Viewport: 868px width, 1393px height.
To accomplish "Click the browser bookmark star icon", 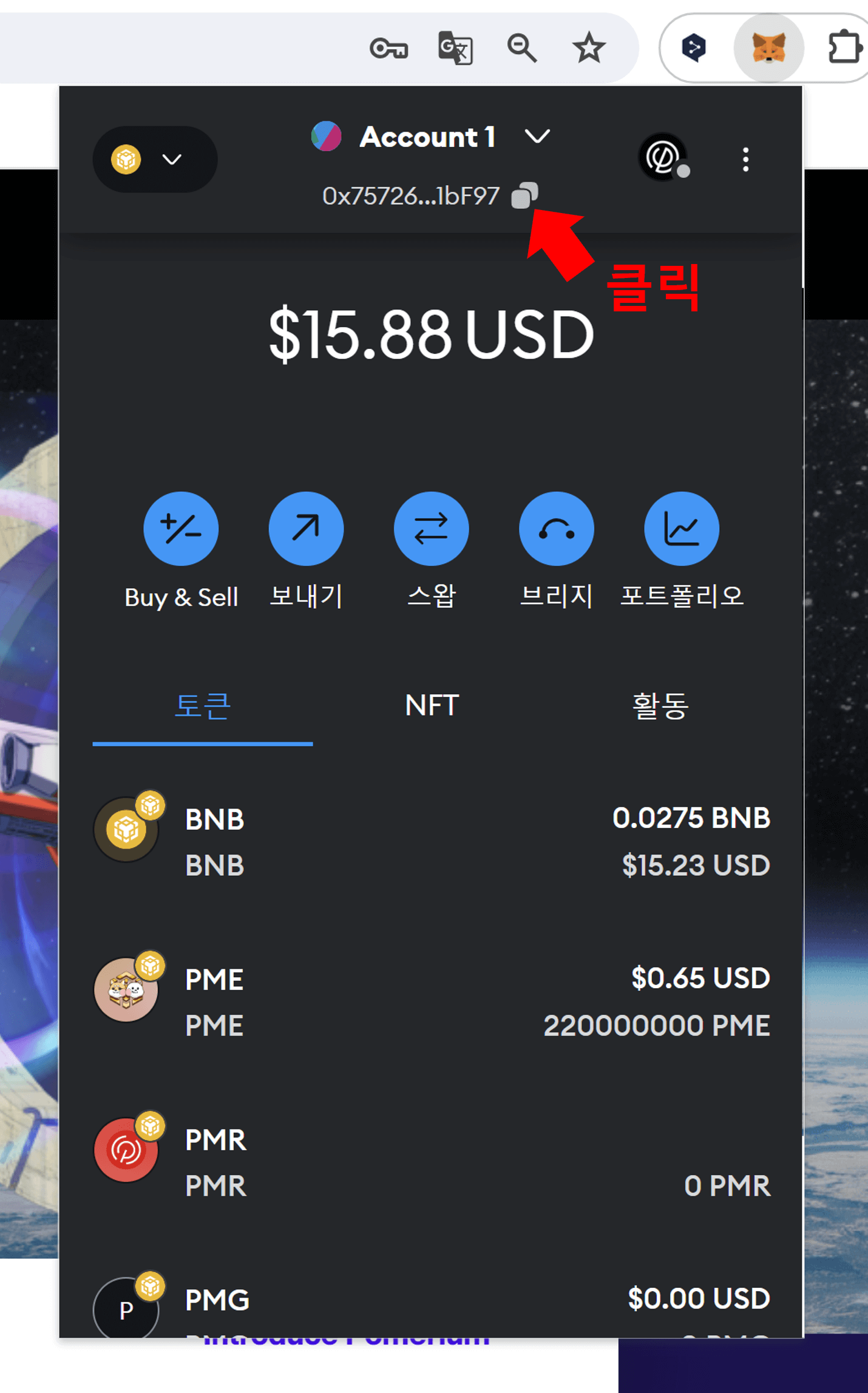I will coord(588,47).
